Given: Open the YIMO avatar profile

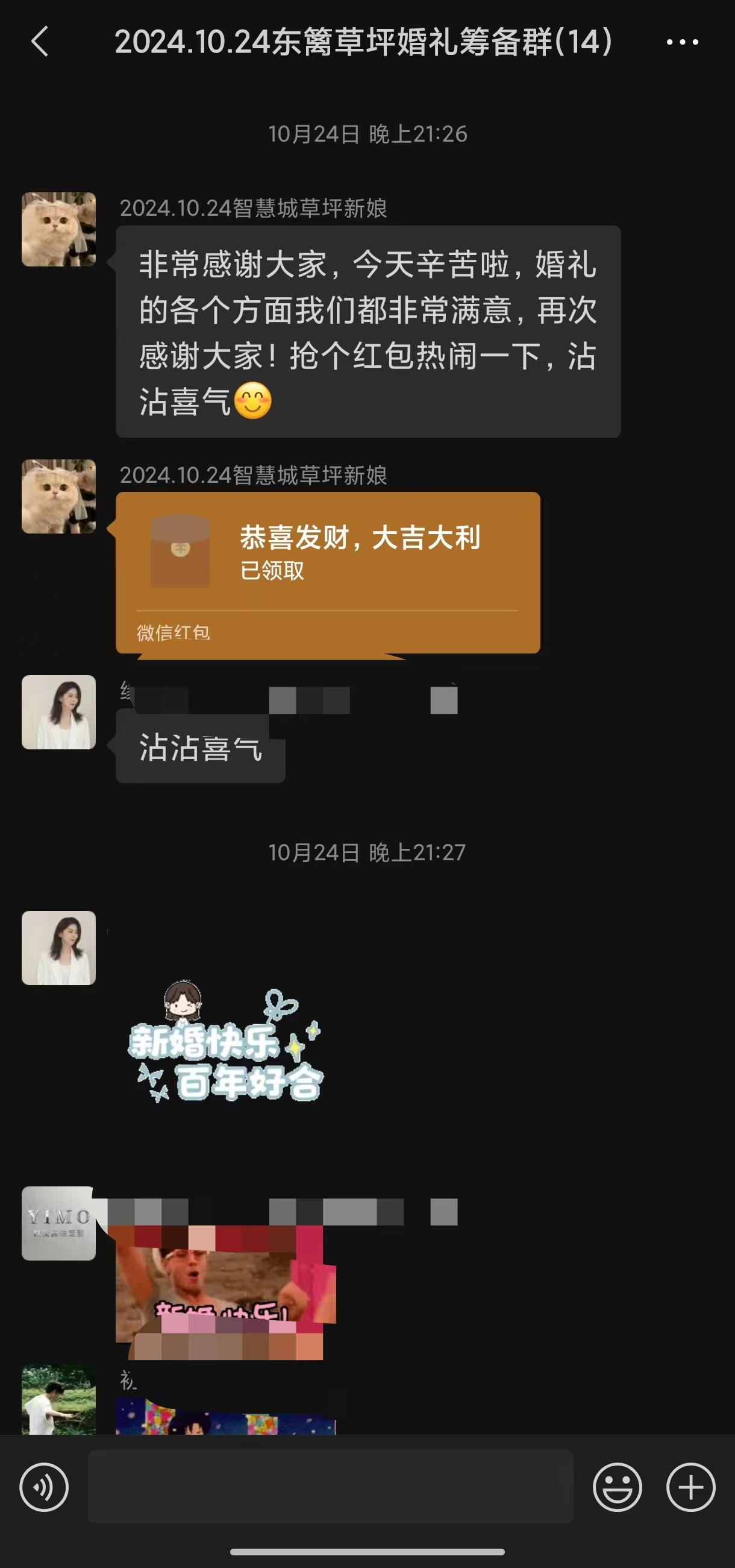Looking at the screenshot, I should (x=58, y=1223).
